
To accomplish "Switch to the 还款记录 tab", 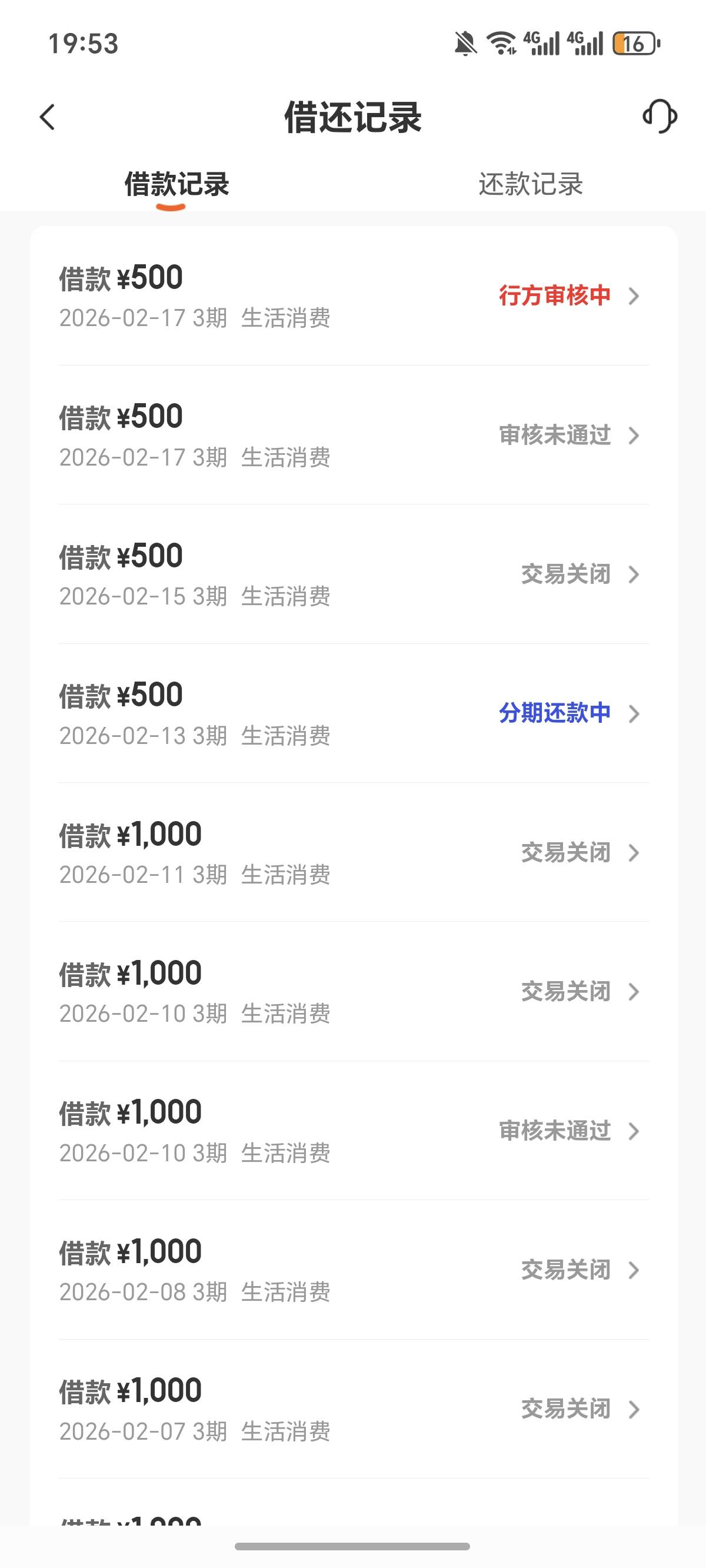I will 530,184.
